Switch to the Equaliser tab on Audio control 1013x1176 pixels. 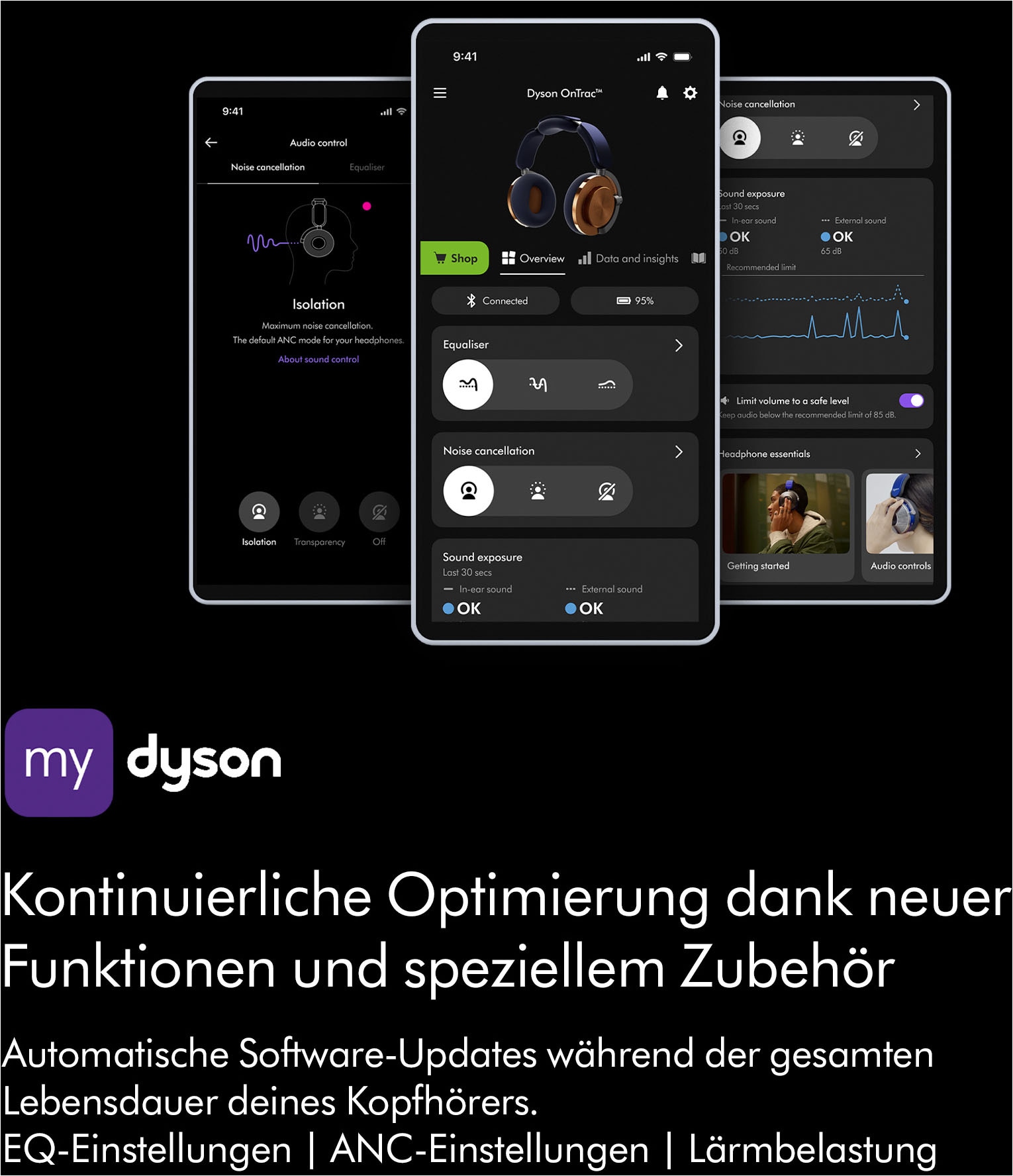click(x=367, y=168)
